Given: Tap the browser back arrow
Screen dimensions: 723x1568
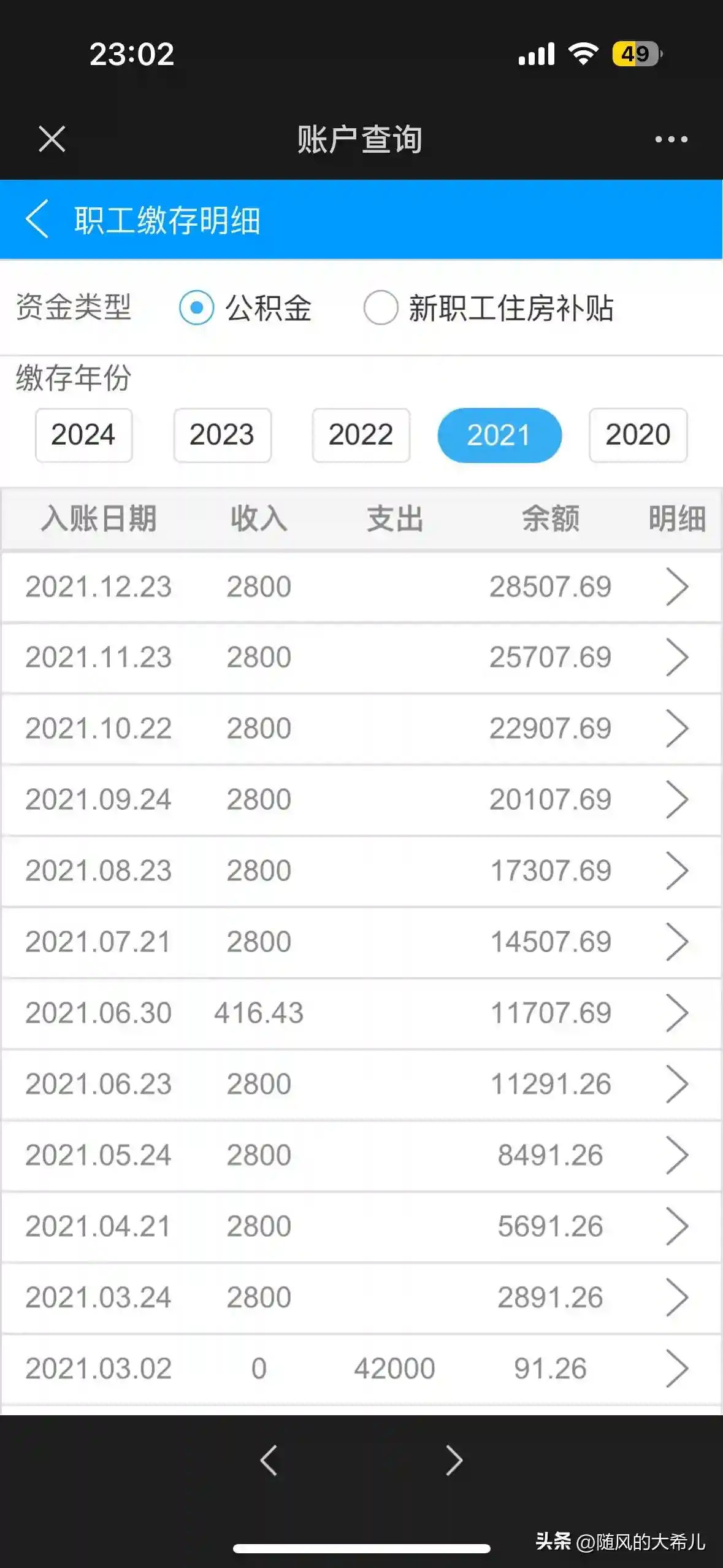Looking at the screenshot, I should pyautogui.click(x=269, y=1460).
